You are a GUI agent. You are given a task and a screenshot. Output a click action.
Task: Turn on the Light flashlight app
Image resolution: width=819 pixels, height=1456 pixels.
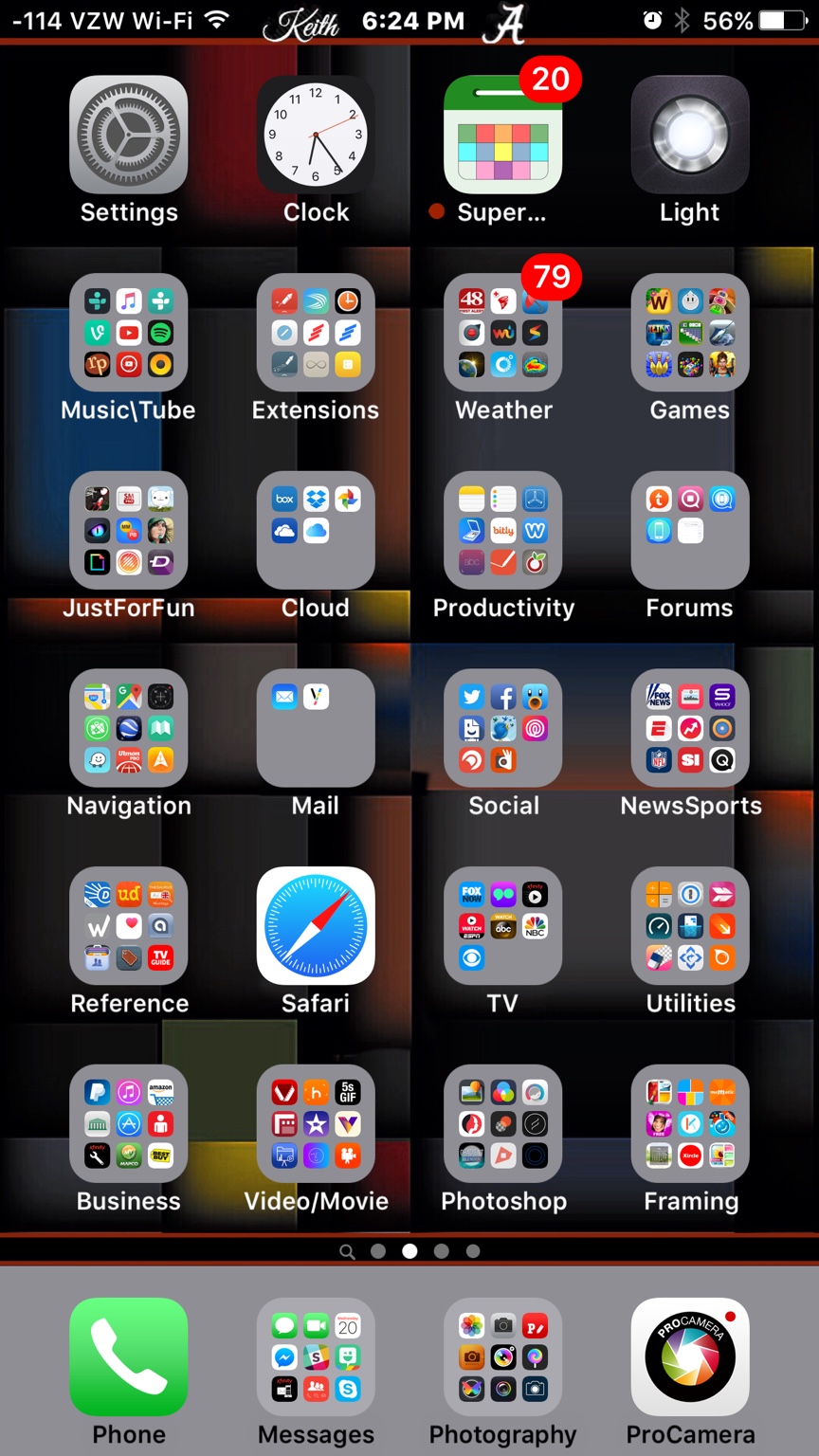pos(690,135)
